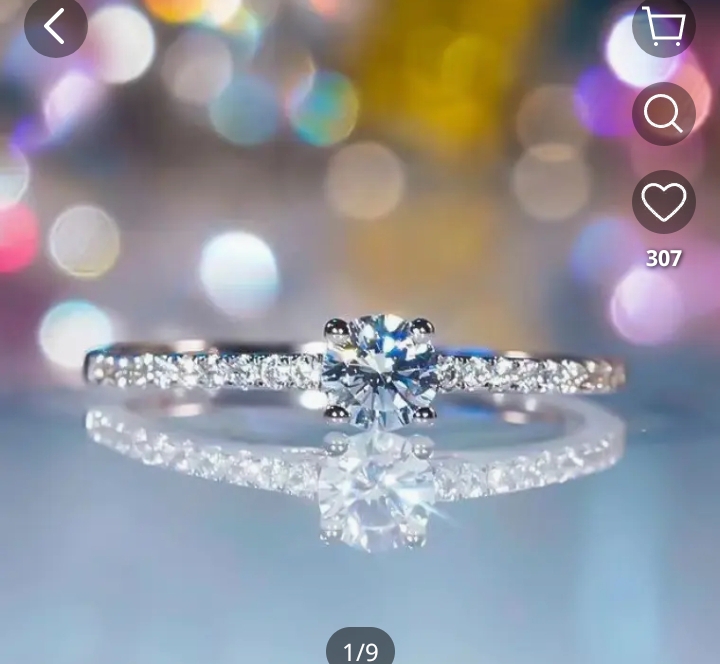Open search from the product page
720x664 pixels.
pyautogui.click(x=663, y=114)
